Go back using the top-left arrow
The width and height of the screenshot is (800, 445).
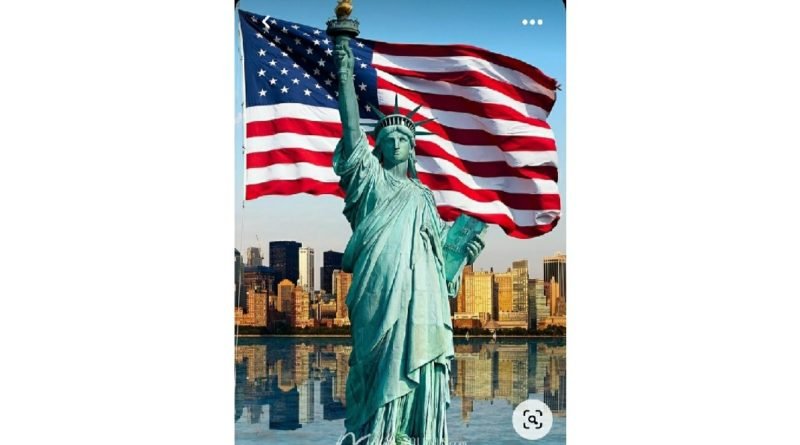tap(266, 21)
